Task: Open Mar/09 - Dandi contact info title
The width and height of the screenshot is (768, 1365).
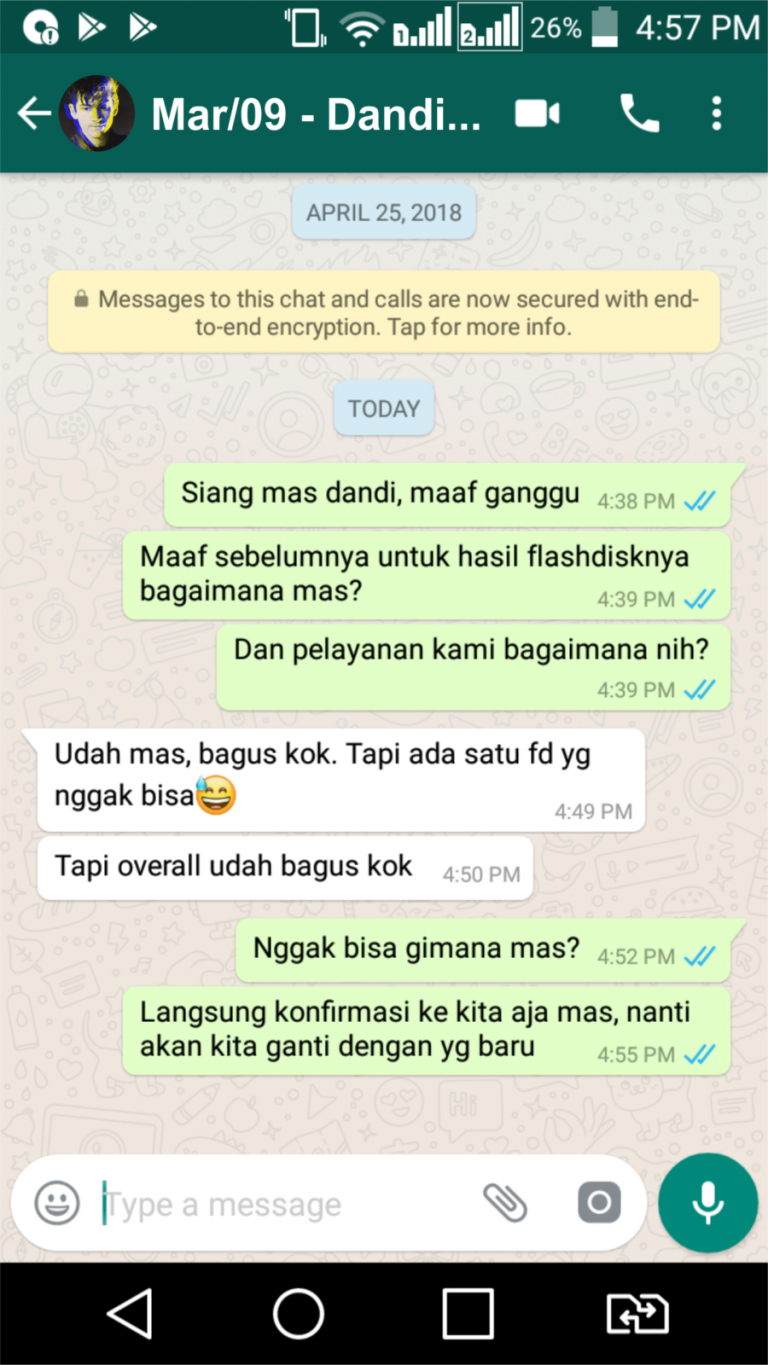Action: pos(315,115)
